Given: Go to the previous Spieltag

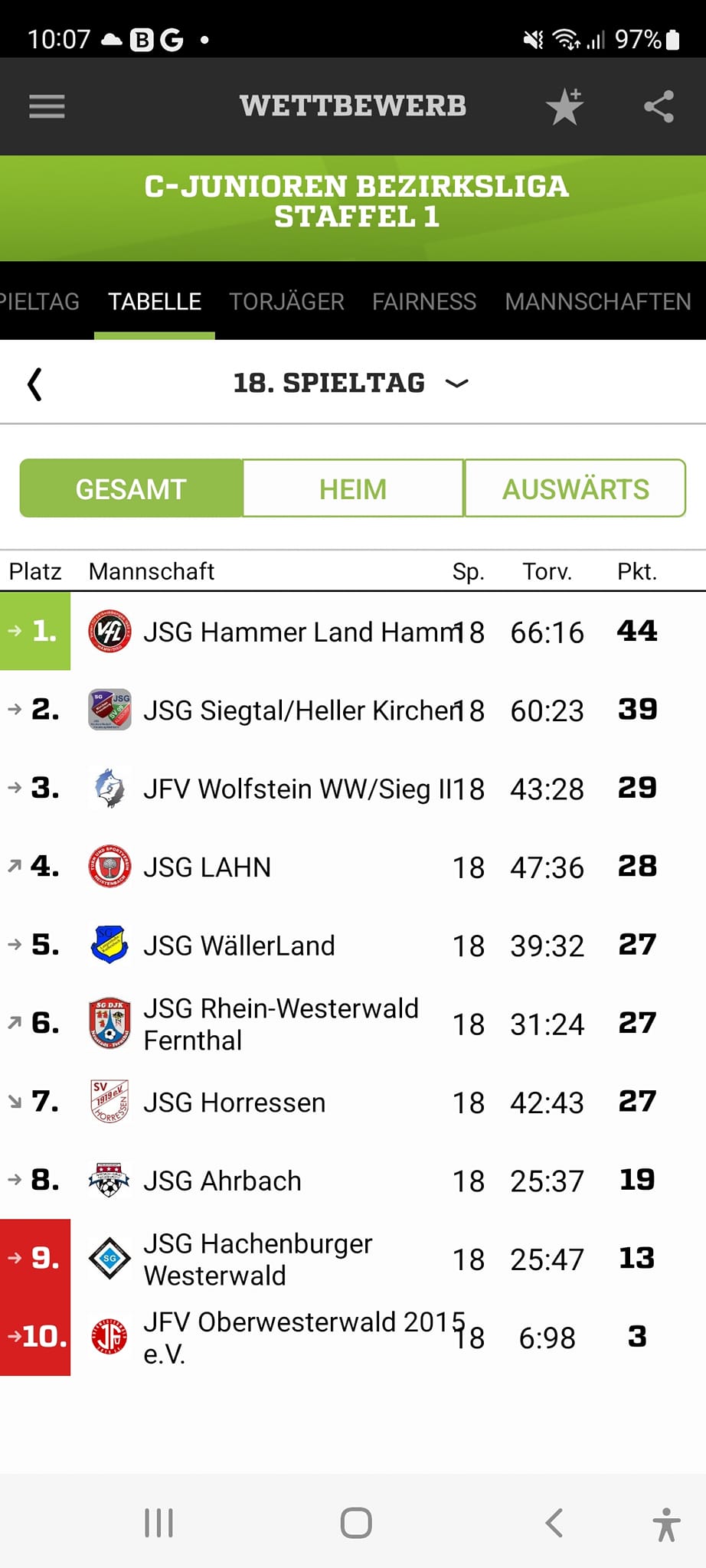Looking at the screenshot, I should (34, 384).
